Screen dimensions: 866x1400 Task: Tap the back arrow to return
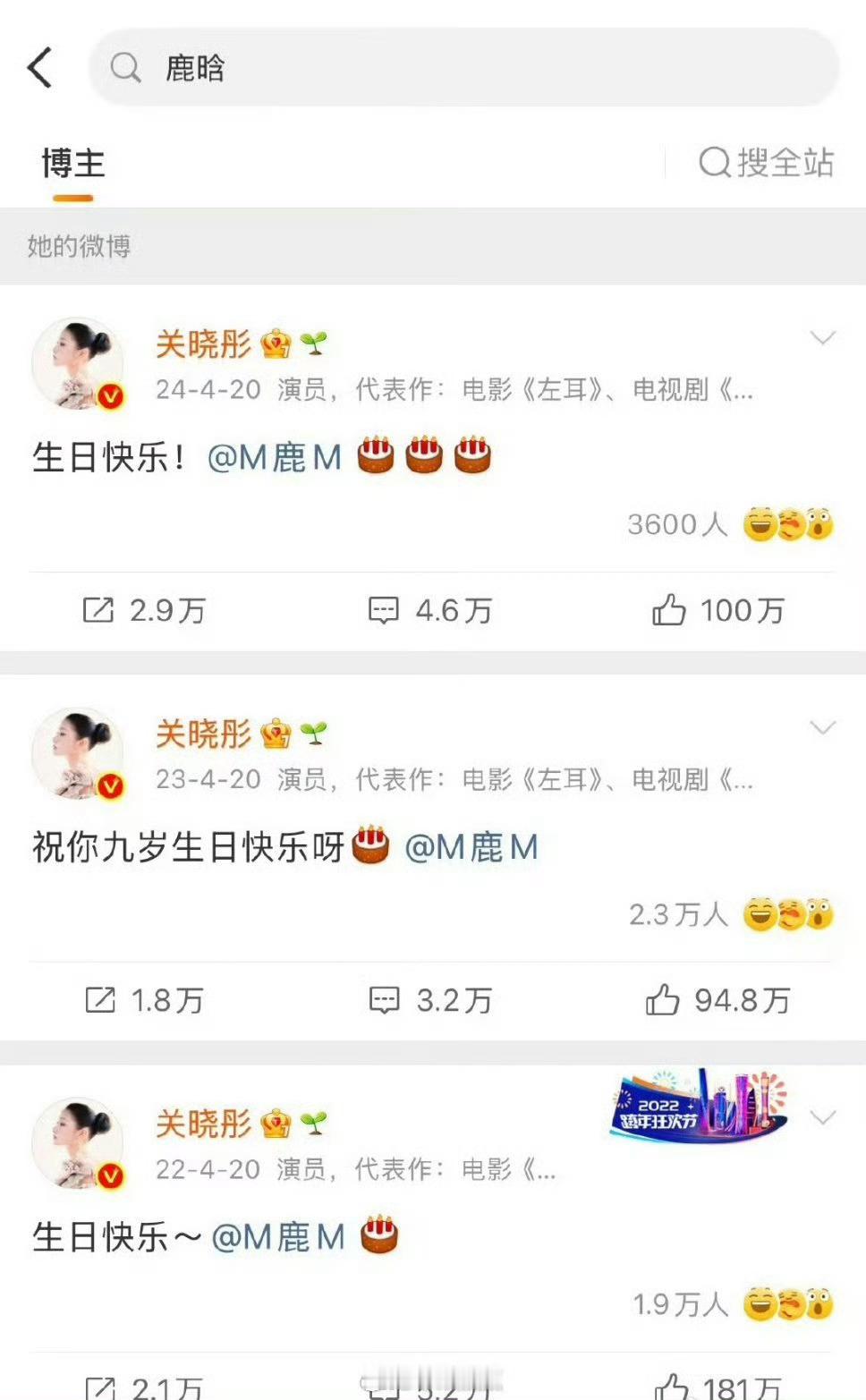tap(39, 65)
